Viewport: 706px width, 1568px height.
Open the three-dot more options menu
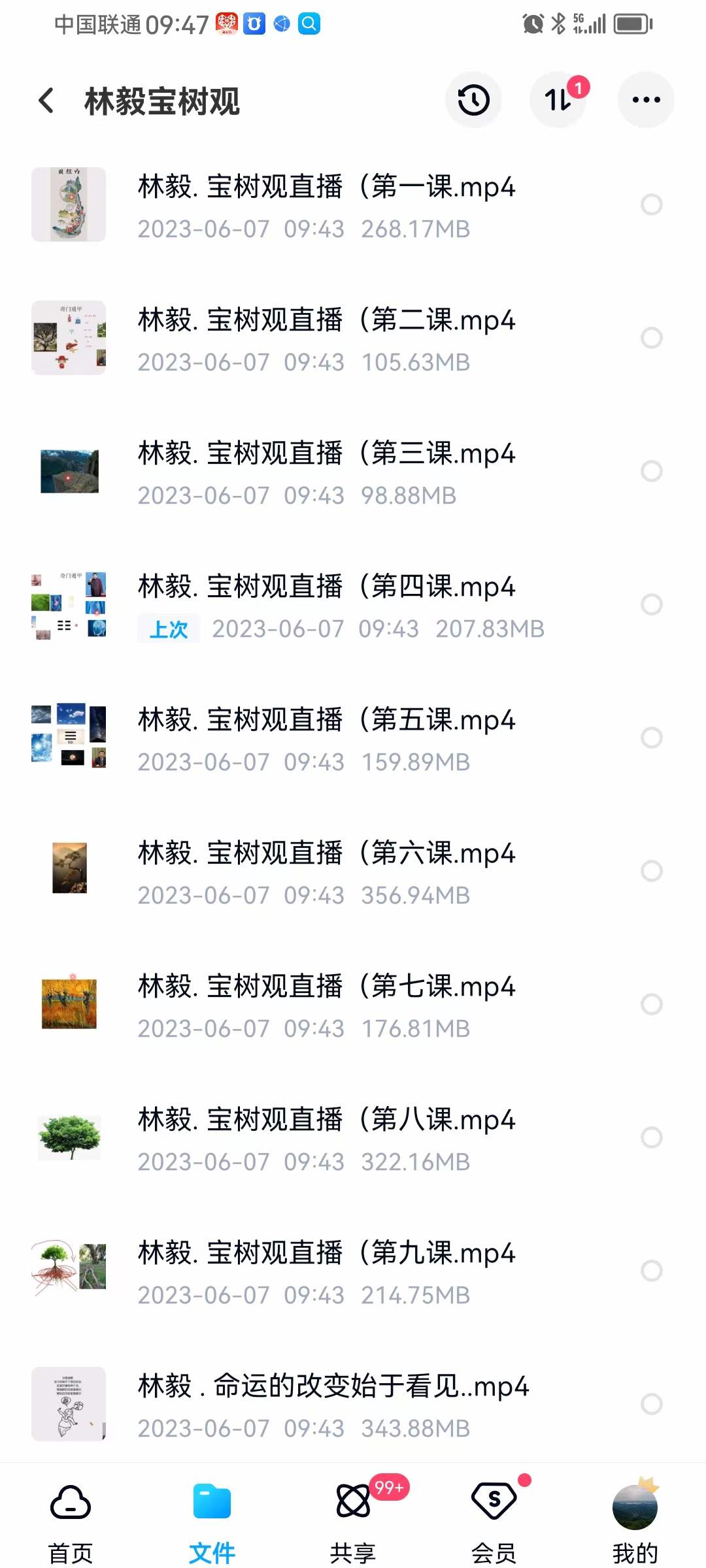tap(646, 99)
